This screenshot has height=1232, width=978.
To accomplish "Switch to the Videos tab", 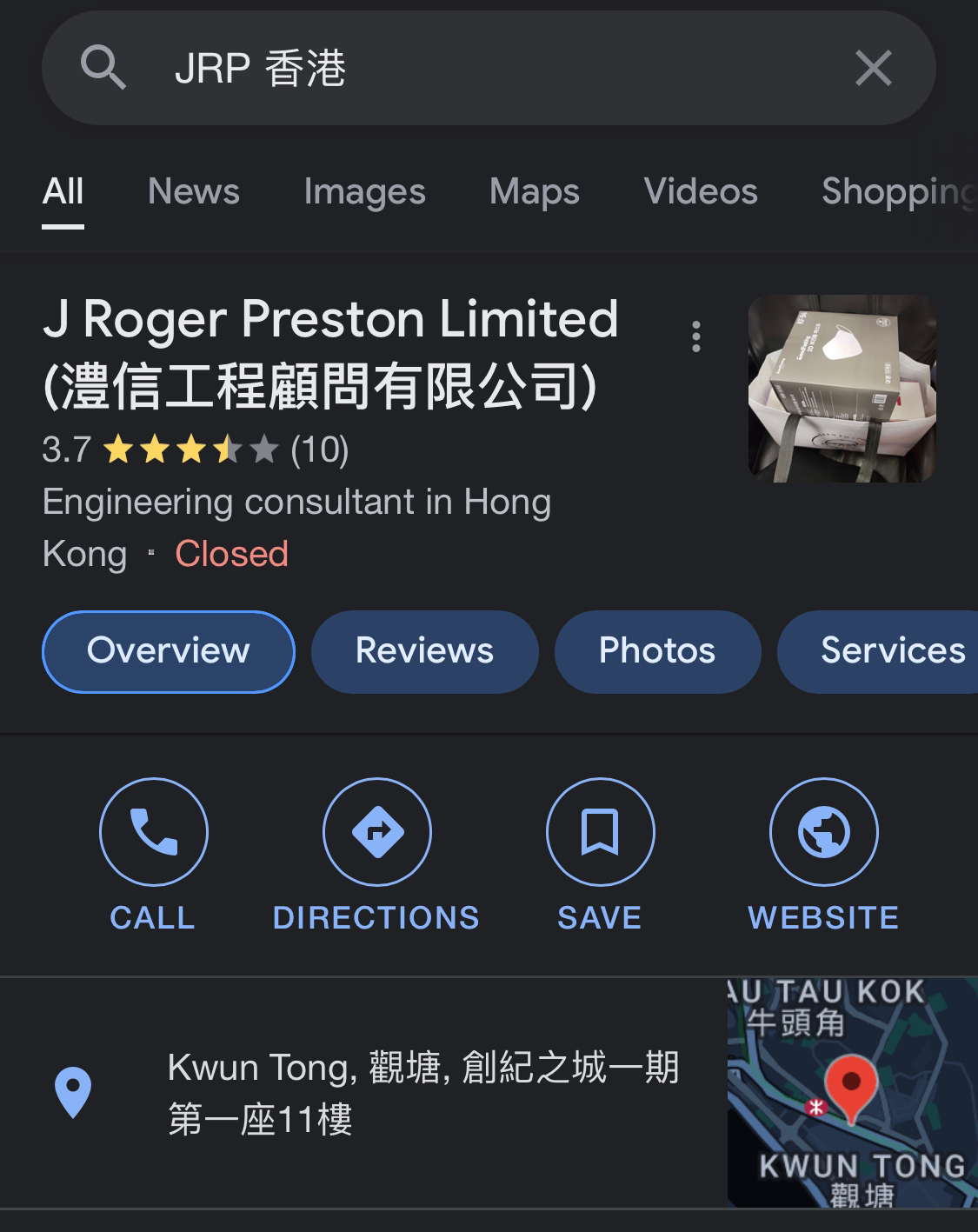I will coord(700,191).
